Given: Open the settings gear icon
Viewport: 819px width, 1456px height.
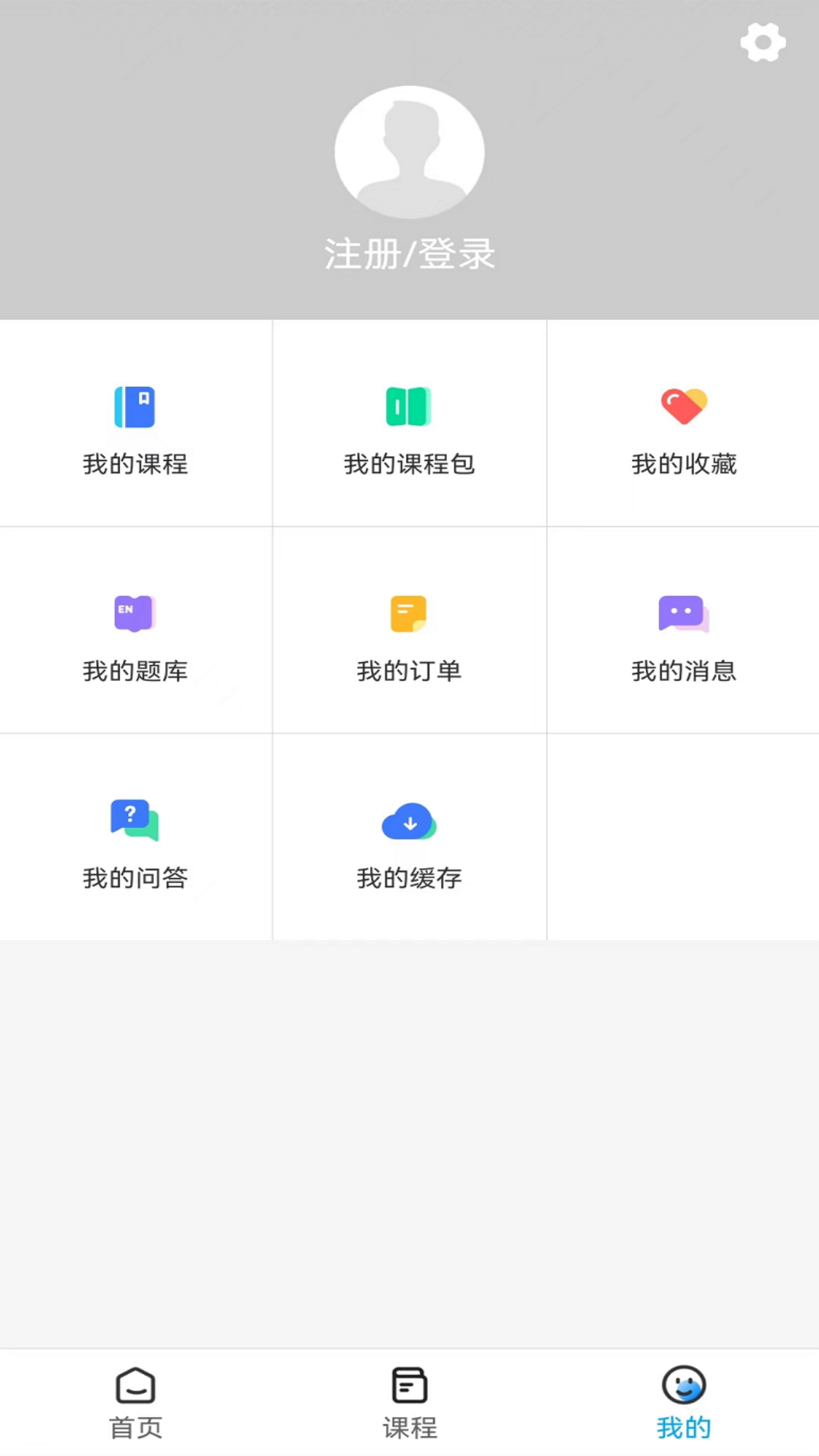Looking at the screenshot, I should [x=762, y=42].
